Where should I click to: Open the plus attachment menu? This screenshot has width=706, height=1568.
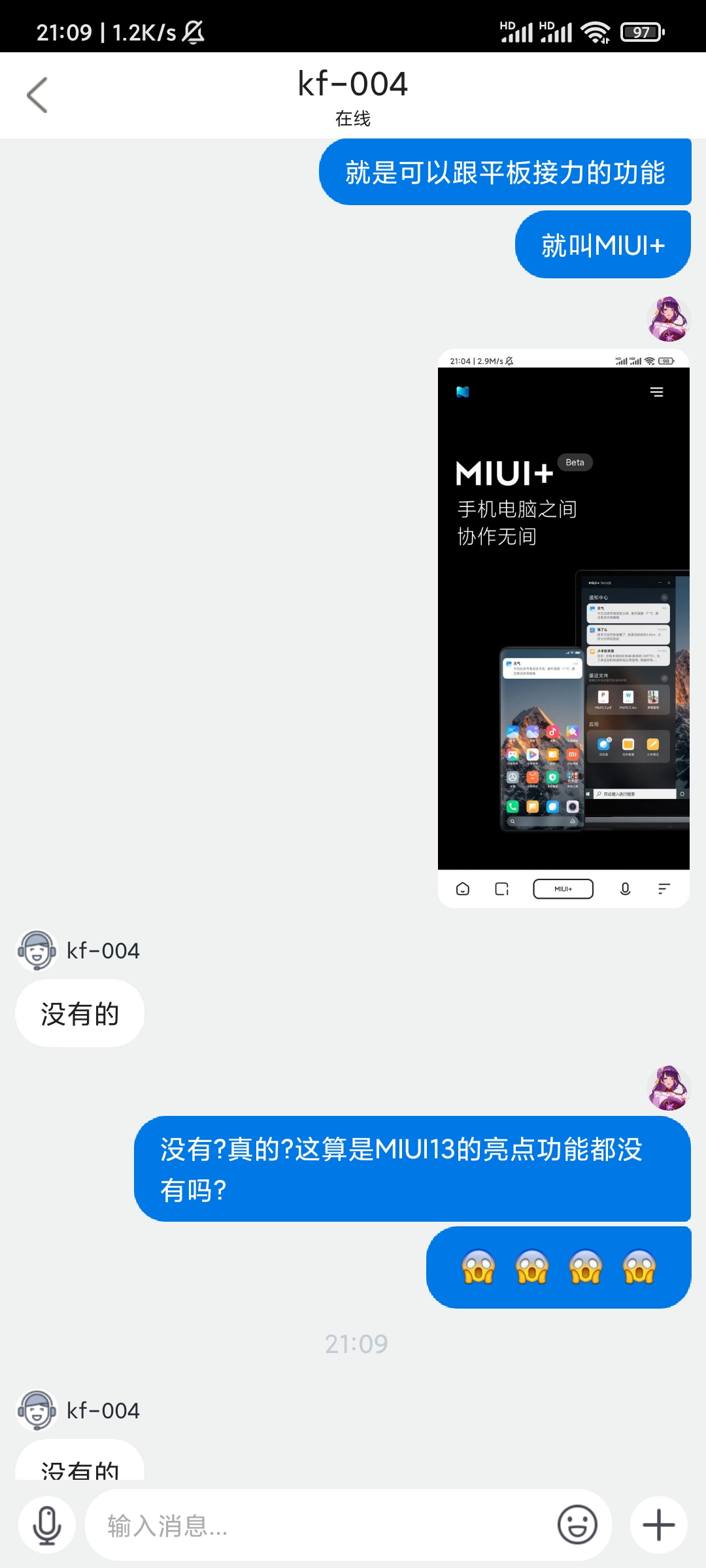click(659, 1526)
